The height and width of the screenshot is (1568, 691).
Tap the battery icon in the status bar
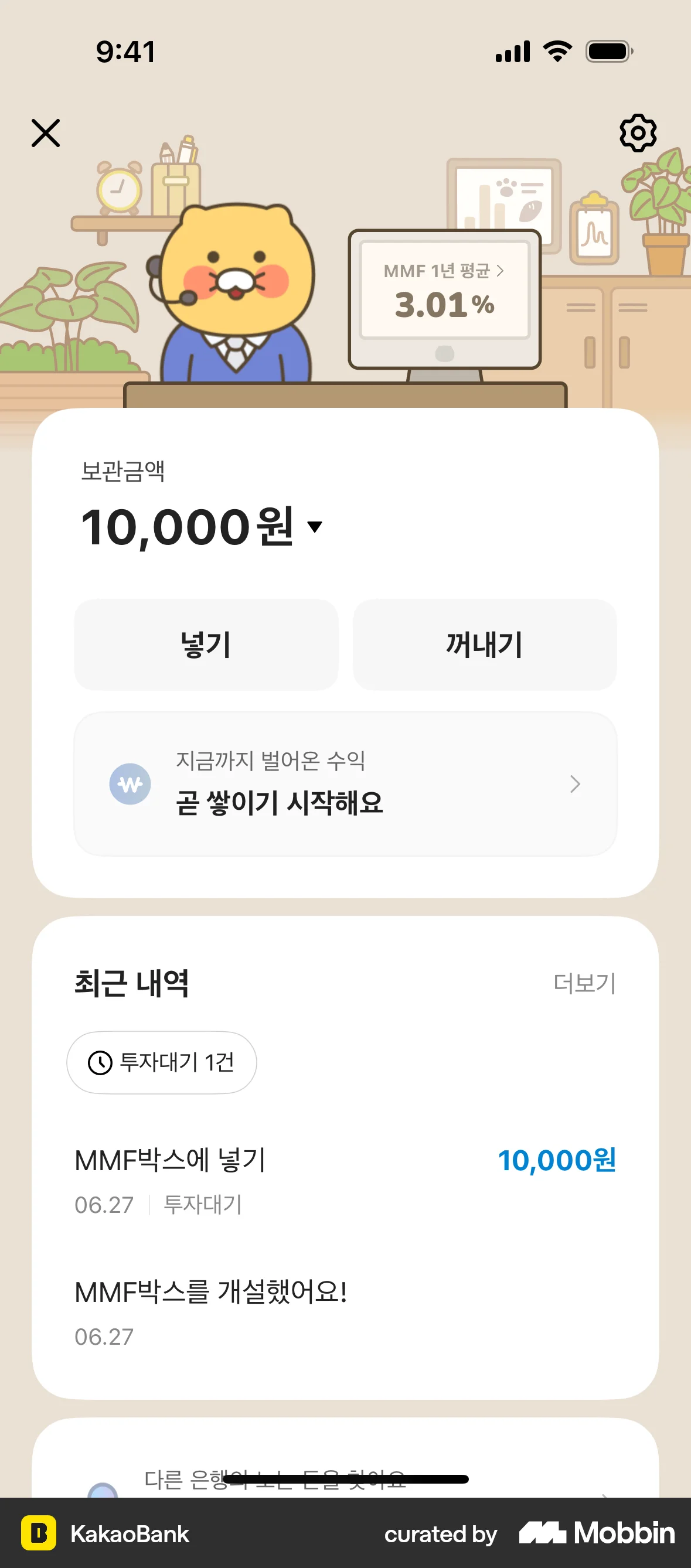click(x=609, y=52)
